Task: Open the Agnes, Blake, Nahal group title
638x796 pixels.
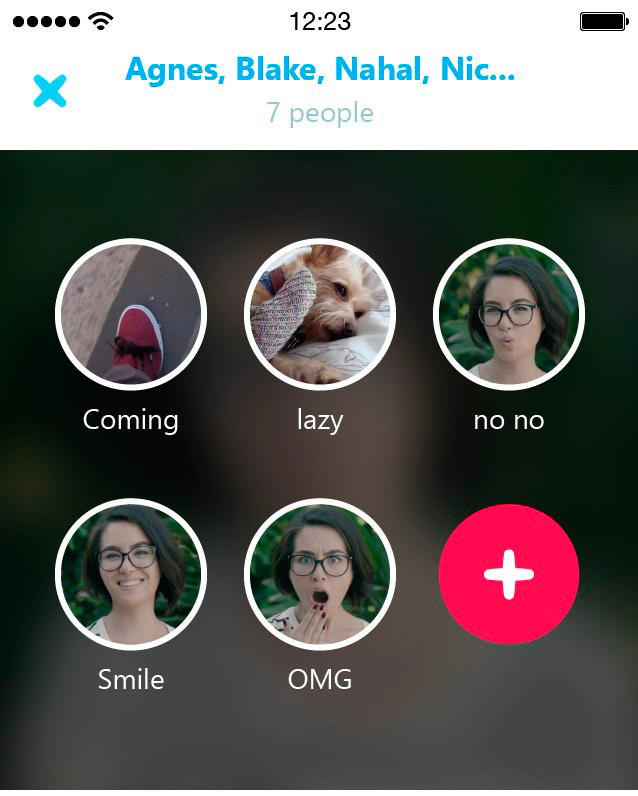Action: 320,71
